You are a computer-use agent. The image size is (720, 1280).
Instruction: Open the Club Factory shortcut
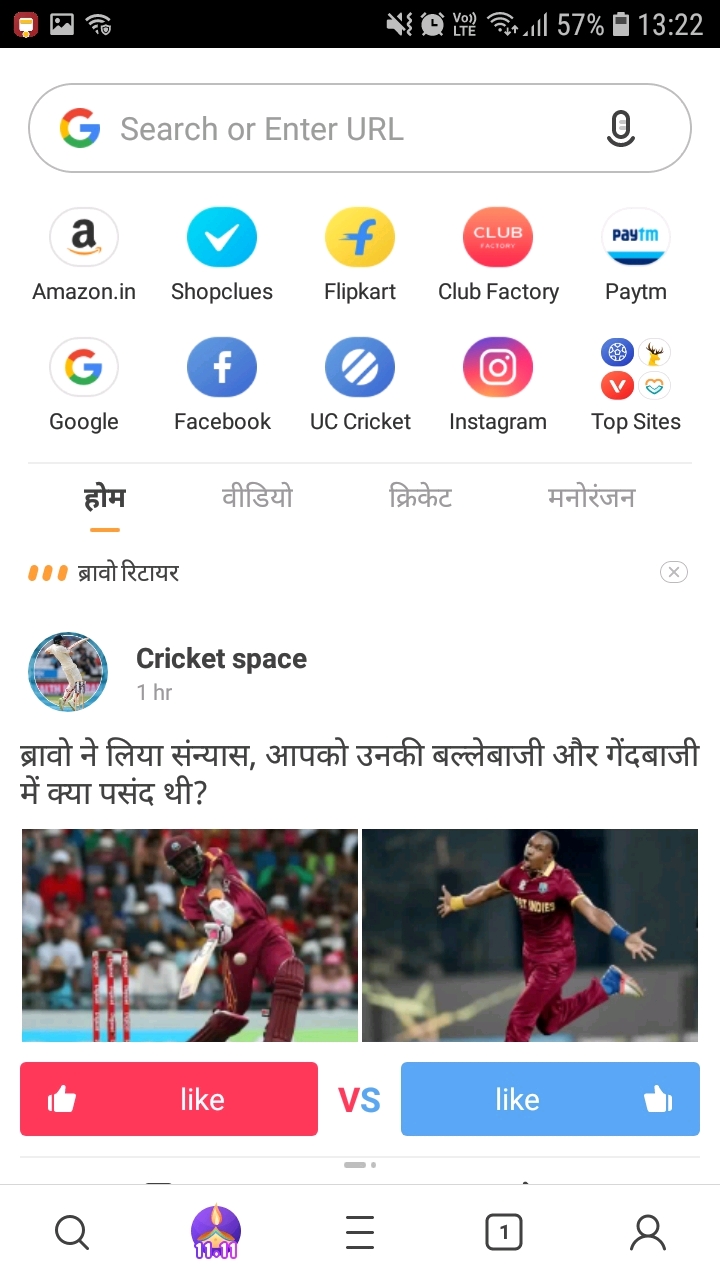point(498,237)
